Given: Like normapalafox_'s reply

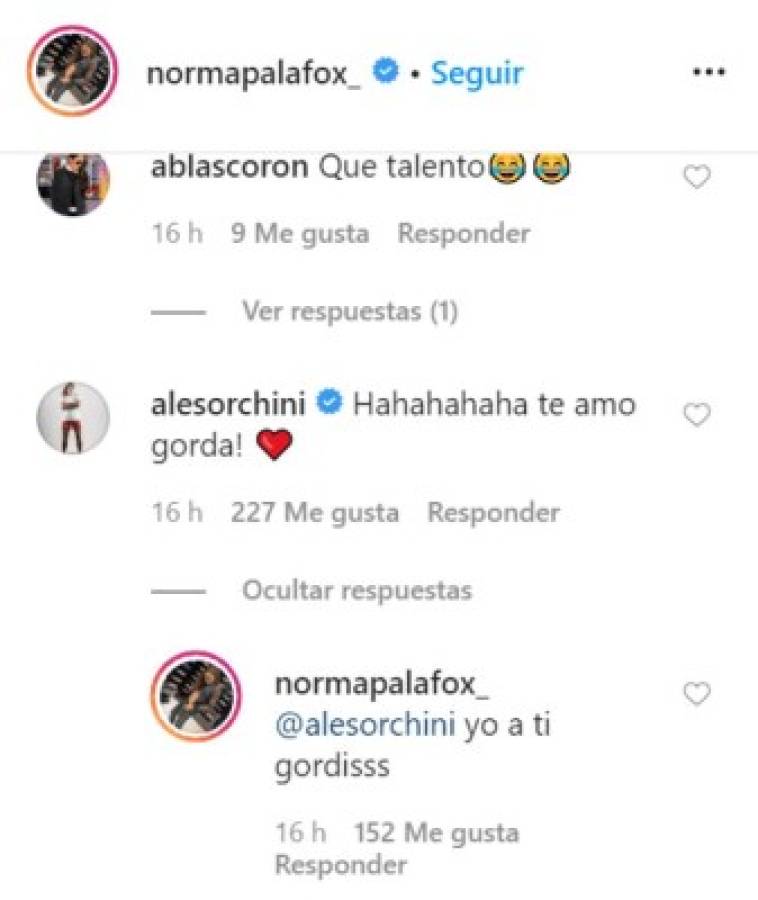Looking at the screenshot, I should click(696, 694).
